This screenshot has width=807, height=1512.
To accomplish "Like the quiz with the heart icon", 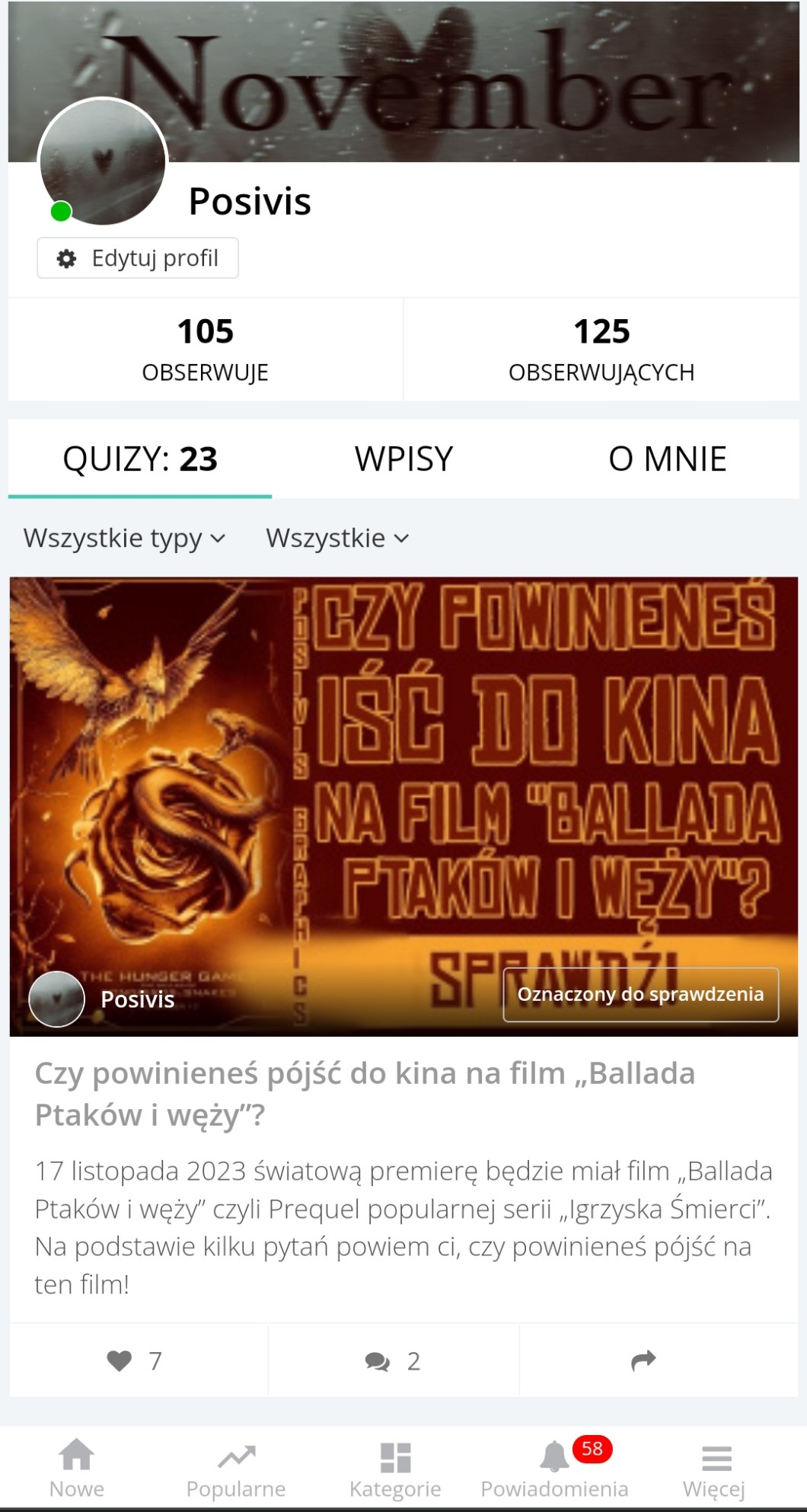I will tap(134, 1360).
